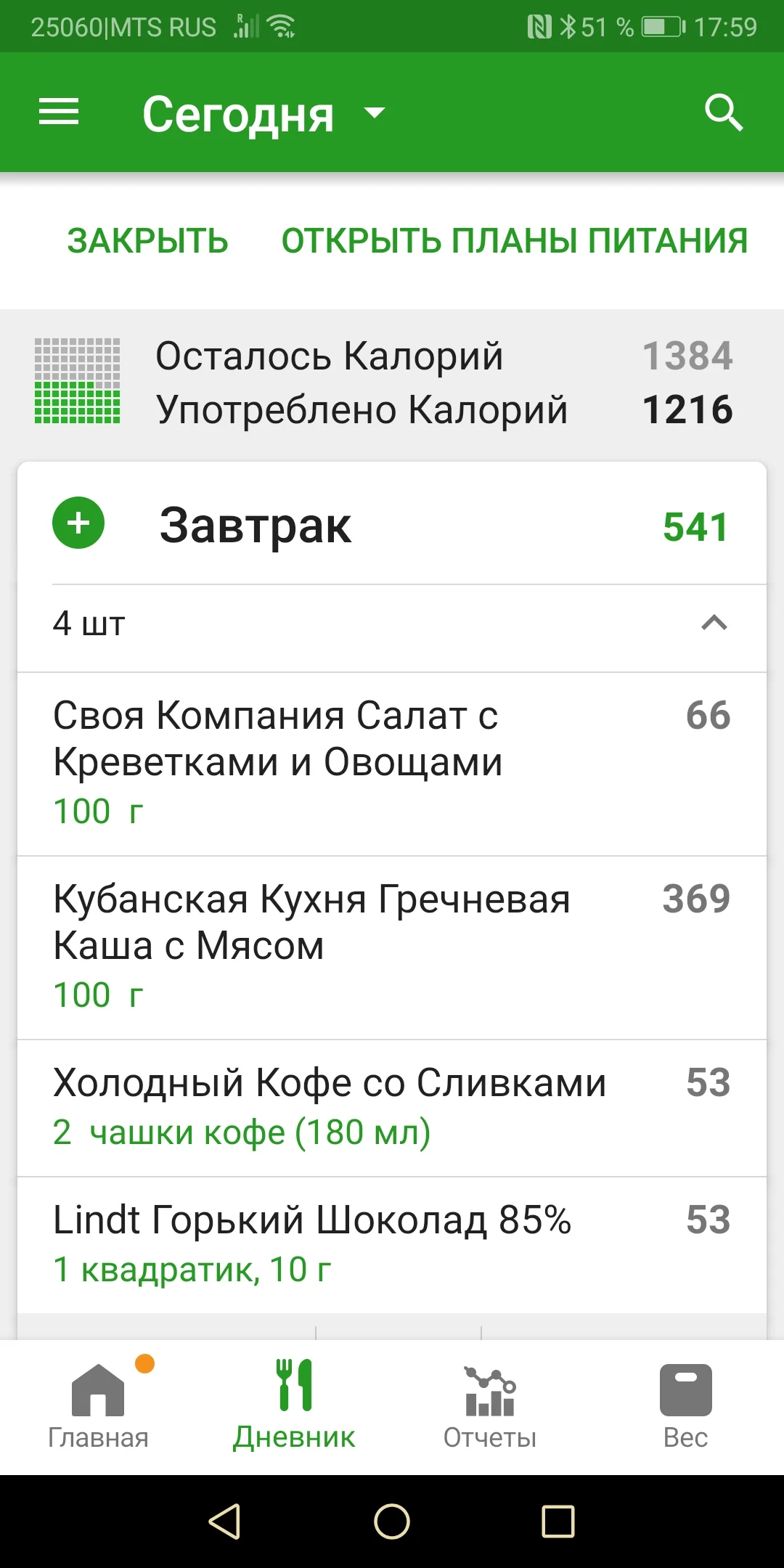The height and width of the screenshot is (1568, 784).
Task: Open the Сегодня date dropdown
Action: [x=263, y=114]
